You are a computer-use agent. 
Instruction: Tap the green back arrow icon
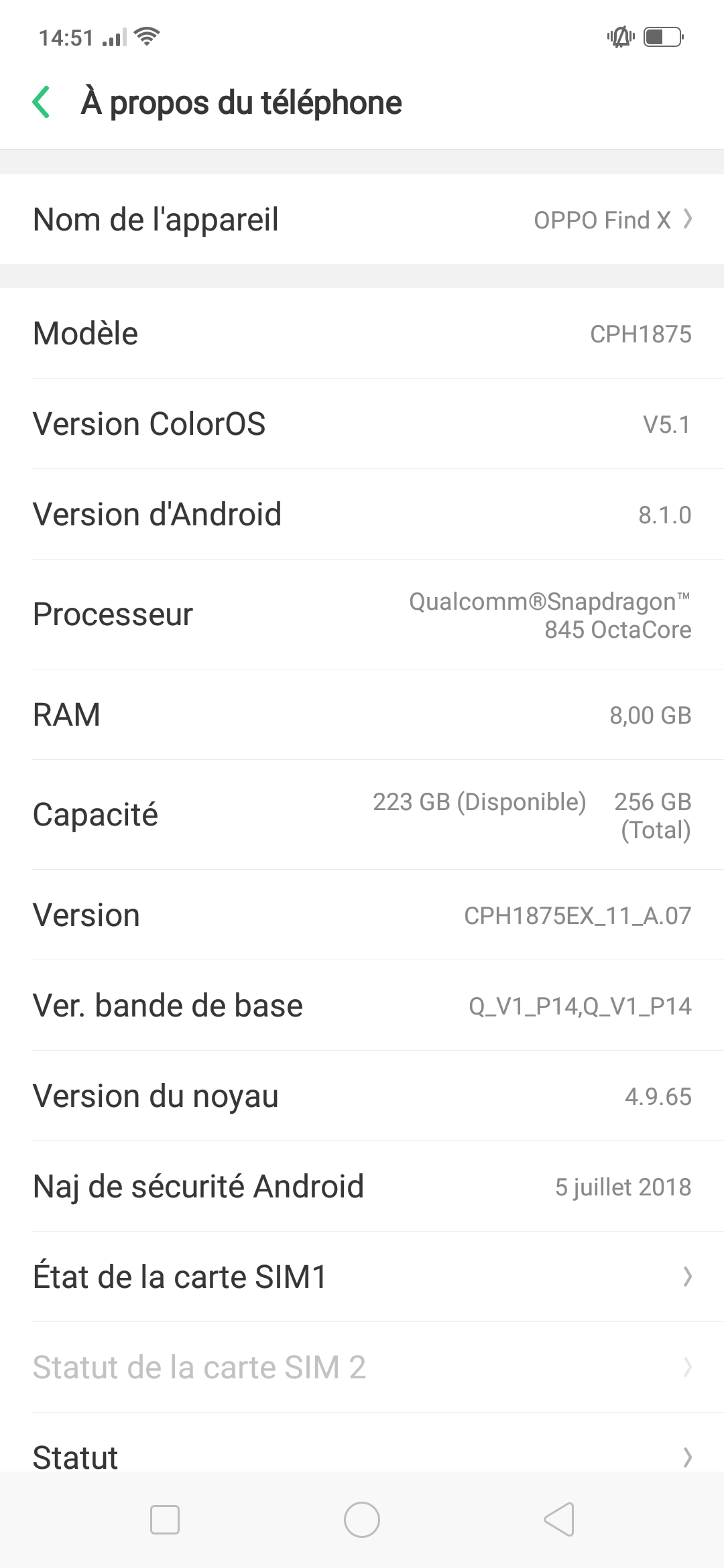pos(42,103)
